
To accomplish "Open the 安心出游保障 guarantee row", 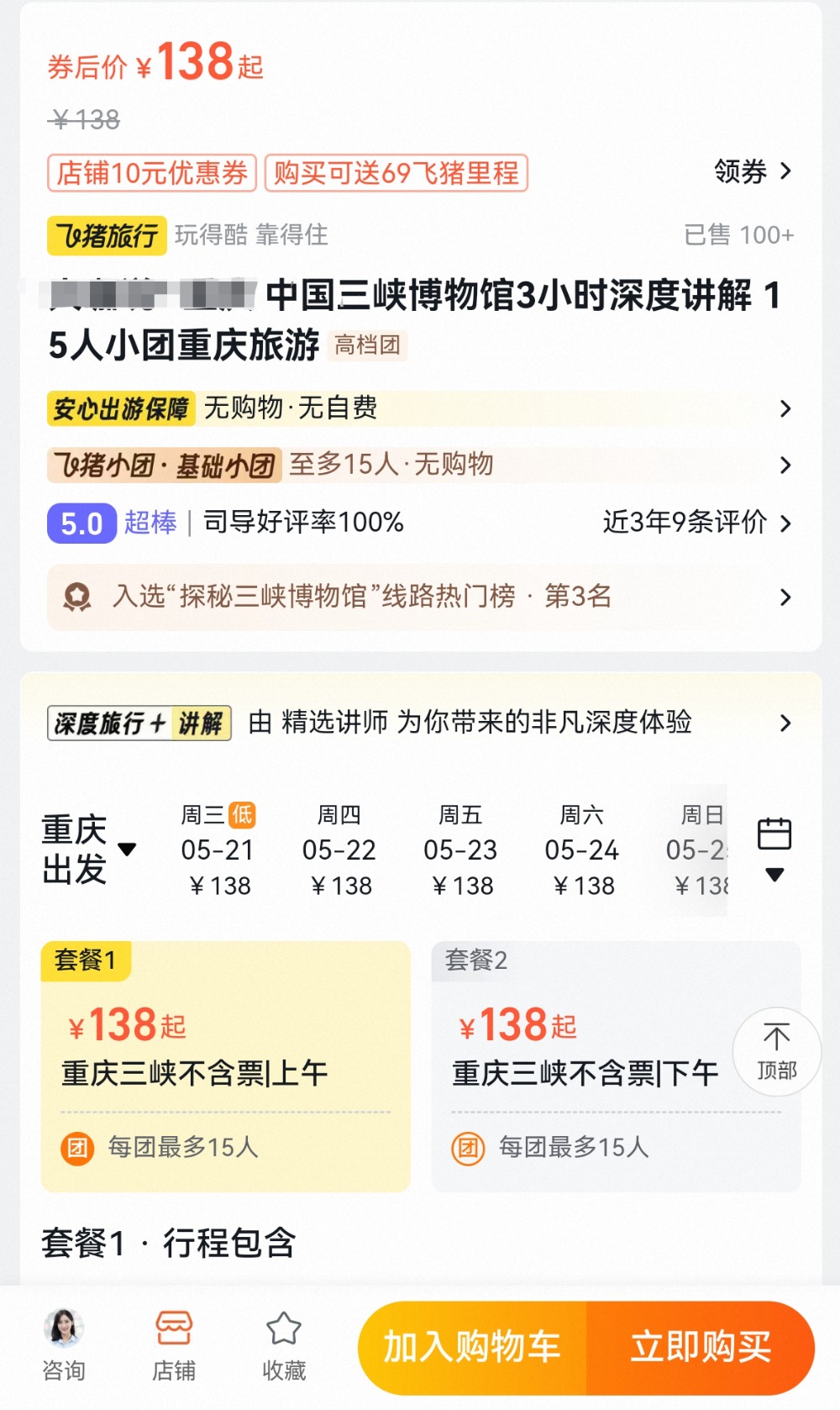I will click(x=420, y=408).
